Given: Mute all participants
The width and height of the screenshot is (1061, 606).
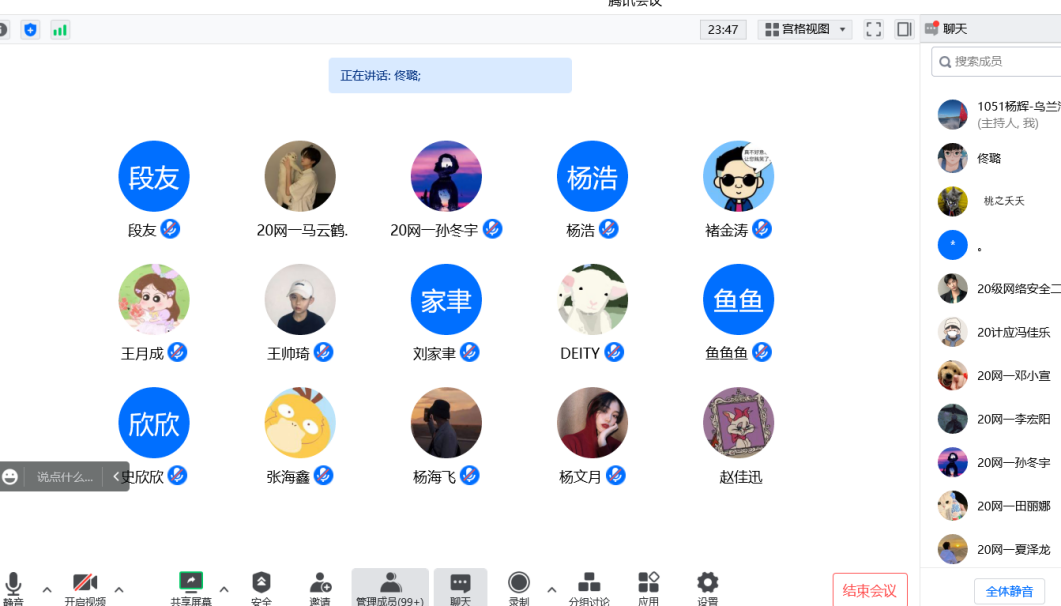Looking at the screenshot, I should (1009, 590).
